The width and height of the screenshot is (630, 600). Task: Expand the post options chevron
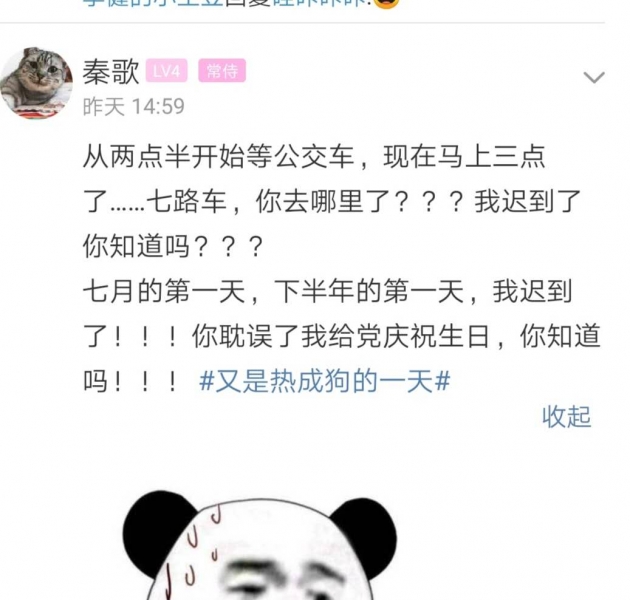[x=594, y=77]
